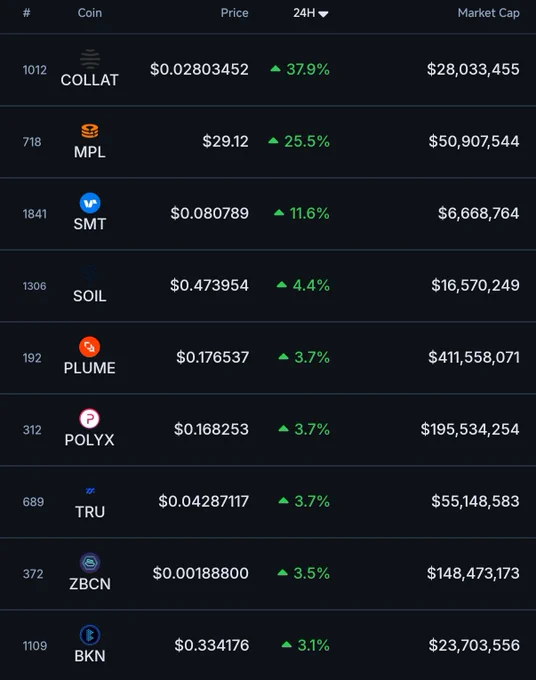
Task: Sort by the Price column
Action: click(x=234, y=13)
